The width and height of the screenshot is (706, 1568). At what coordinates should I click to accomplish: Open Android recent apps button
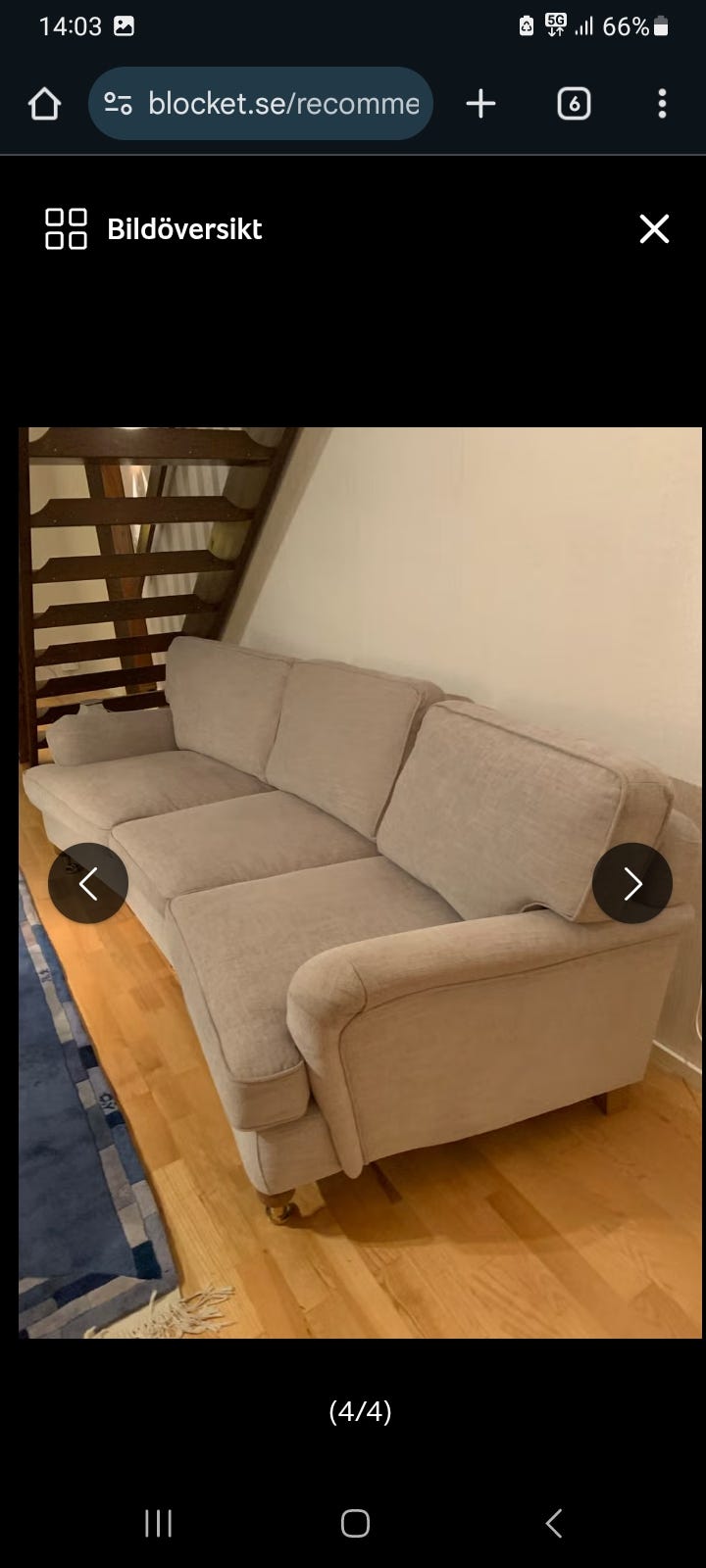coord(157,1524)
